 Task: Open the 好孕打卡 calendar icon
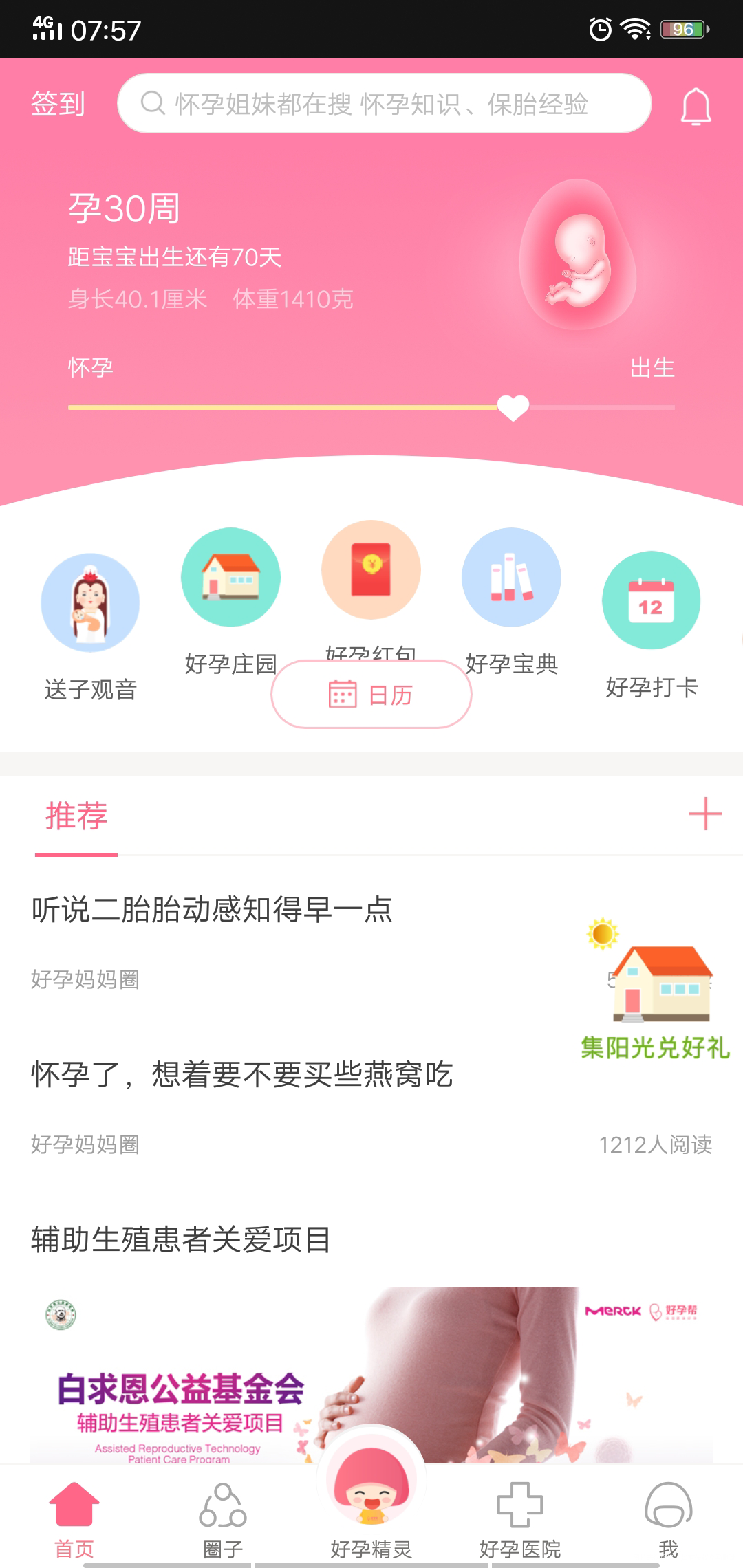tap(652, 600)
